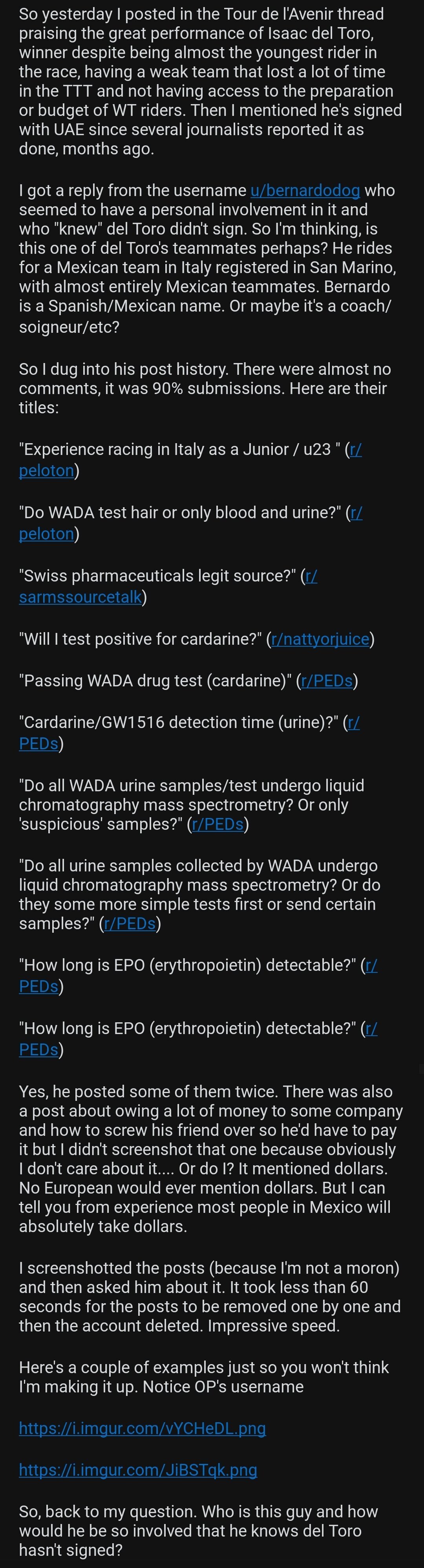This screenshot has height=1568, width=424.
Task: Tap r/PEDs link after "Or only 'suspicious' samples?"
Action: [x=217, y=824]
